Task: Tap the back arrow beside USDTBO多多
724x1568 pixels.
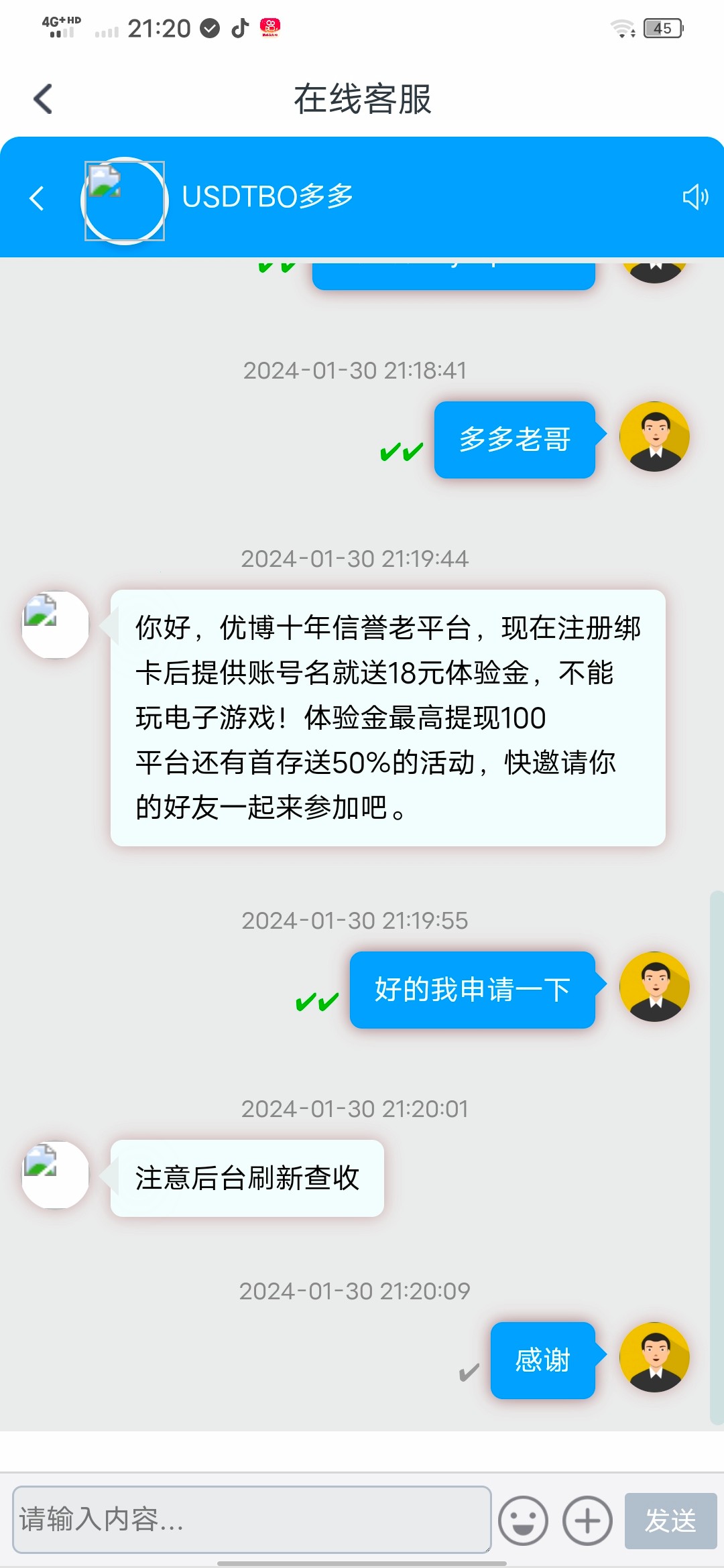Action: pos(38,198)
